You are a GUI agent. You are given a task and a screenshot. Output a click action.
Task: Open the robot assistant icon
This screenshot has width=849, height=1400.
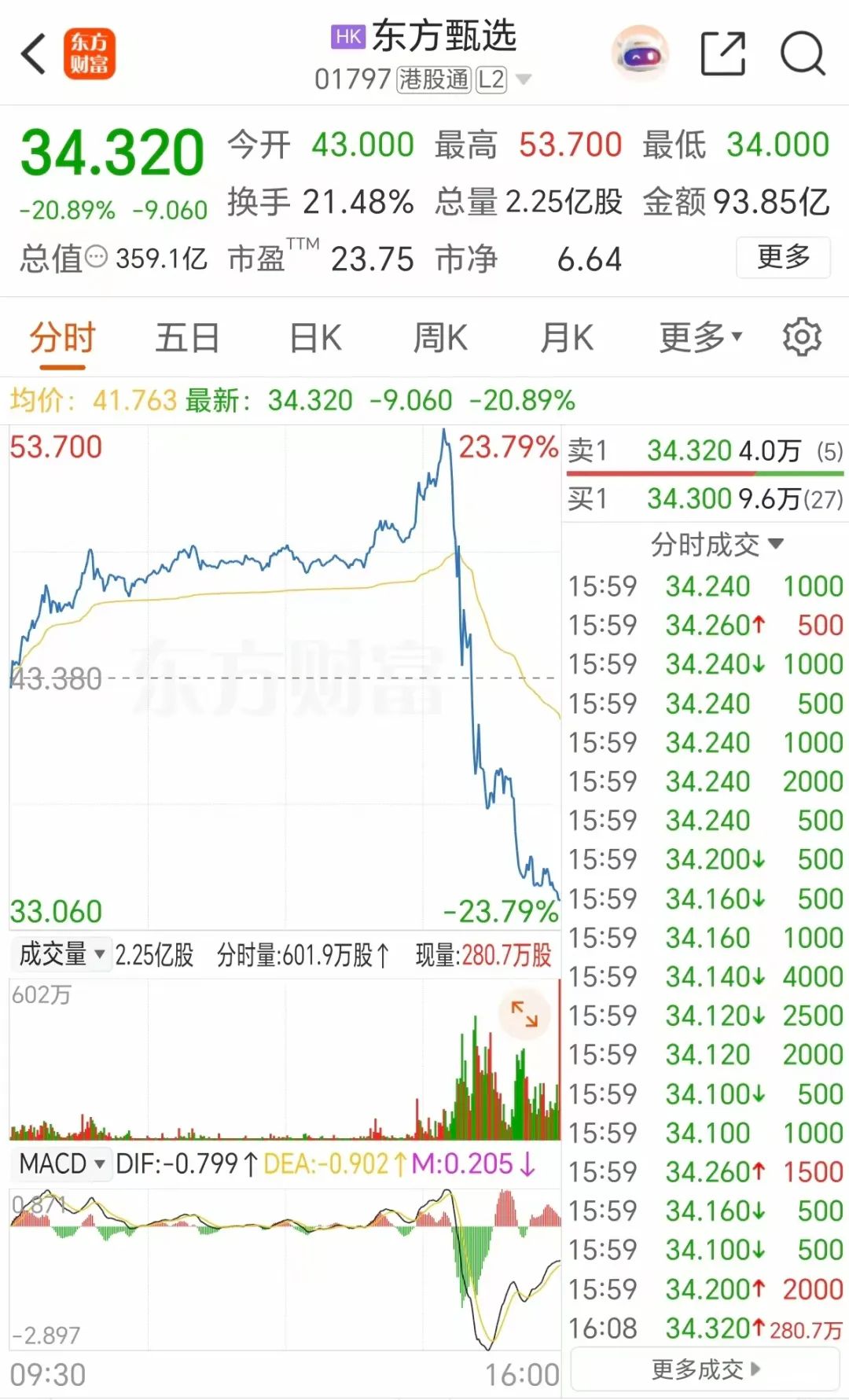[640, 53]
